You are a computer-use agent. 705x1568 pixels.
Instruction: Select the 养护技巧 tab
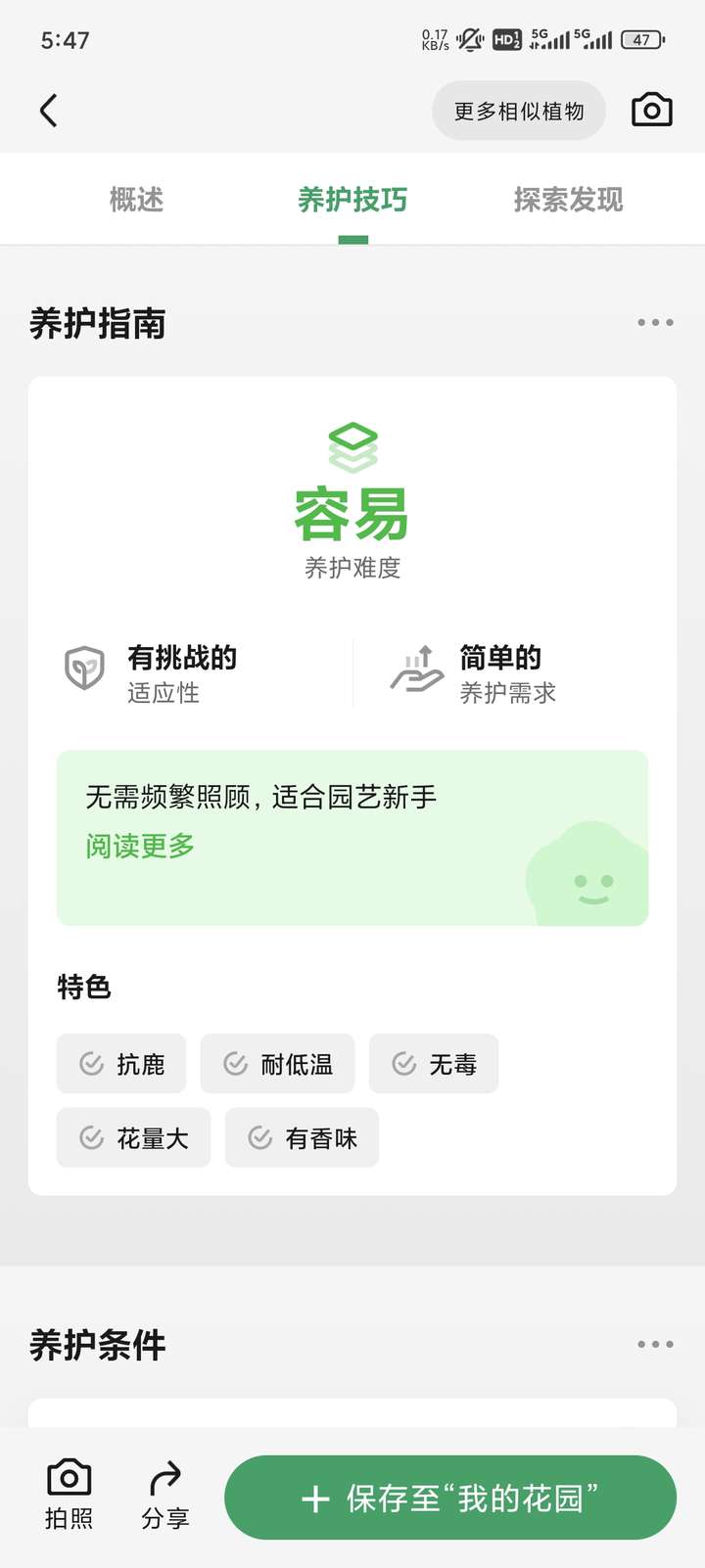coord(352,200)
